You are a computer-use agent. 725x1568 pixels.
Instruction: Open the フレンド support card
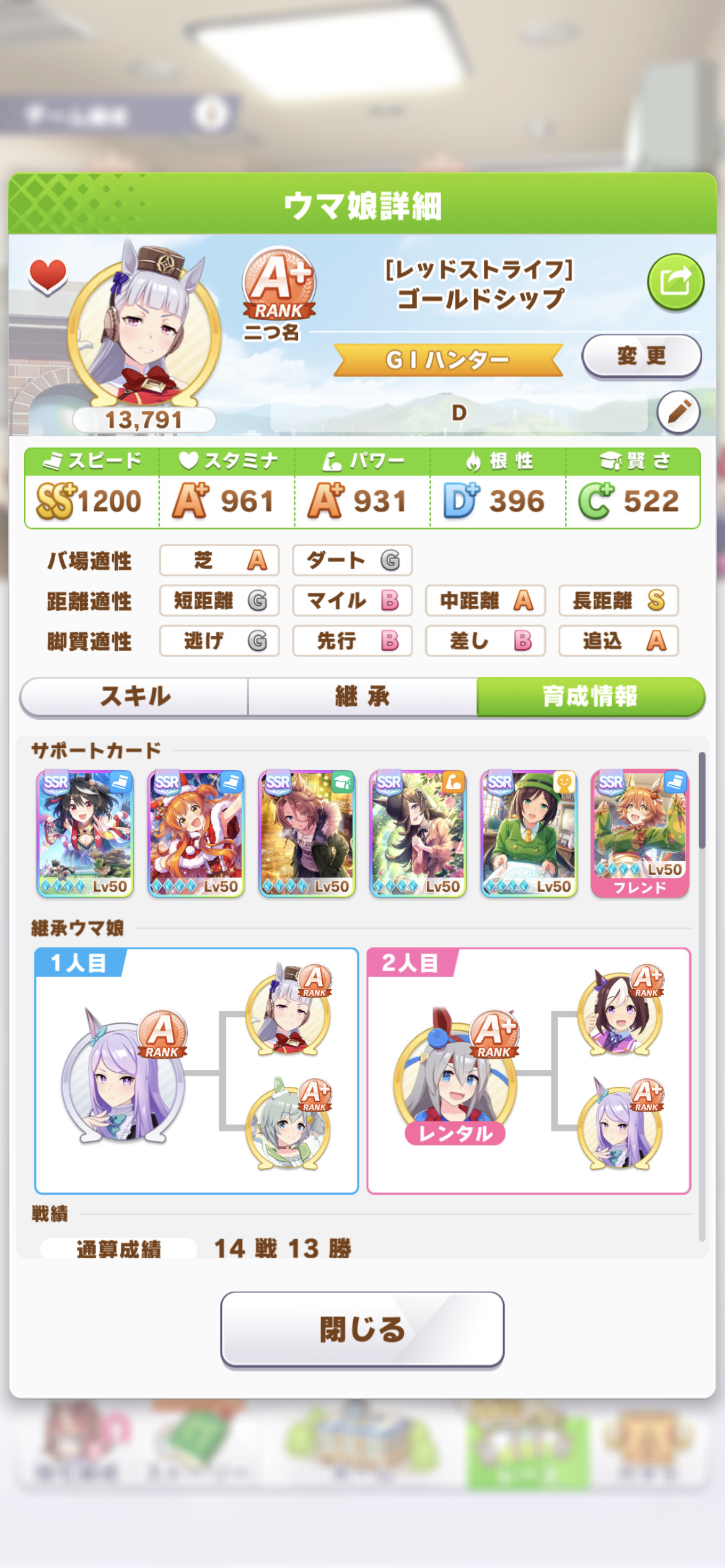coord(640,834)
